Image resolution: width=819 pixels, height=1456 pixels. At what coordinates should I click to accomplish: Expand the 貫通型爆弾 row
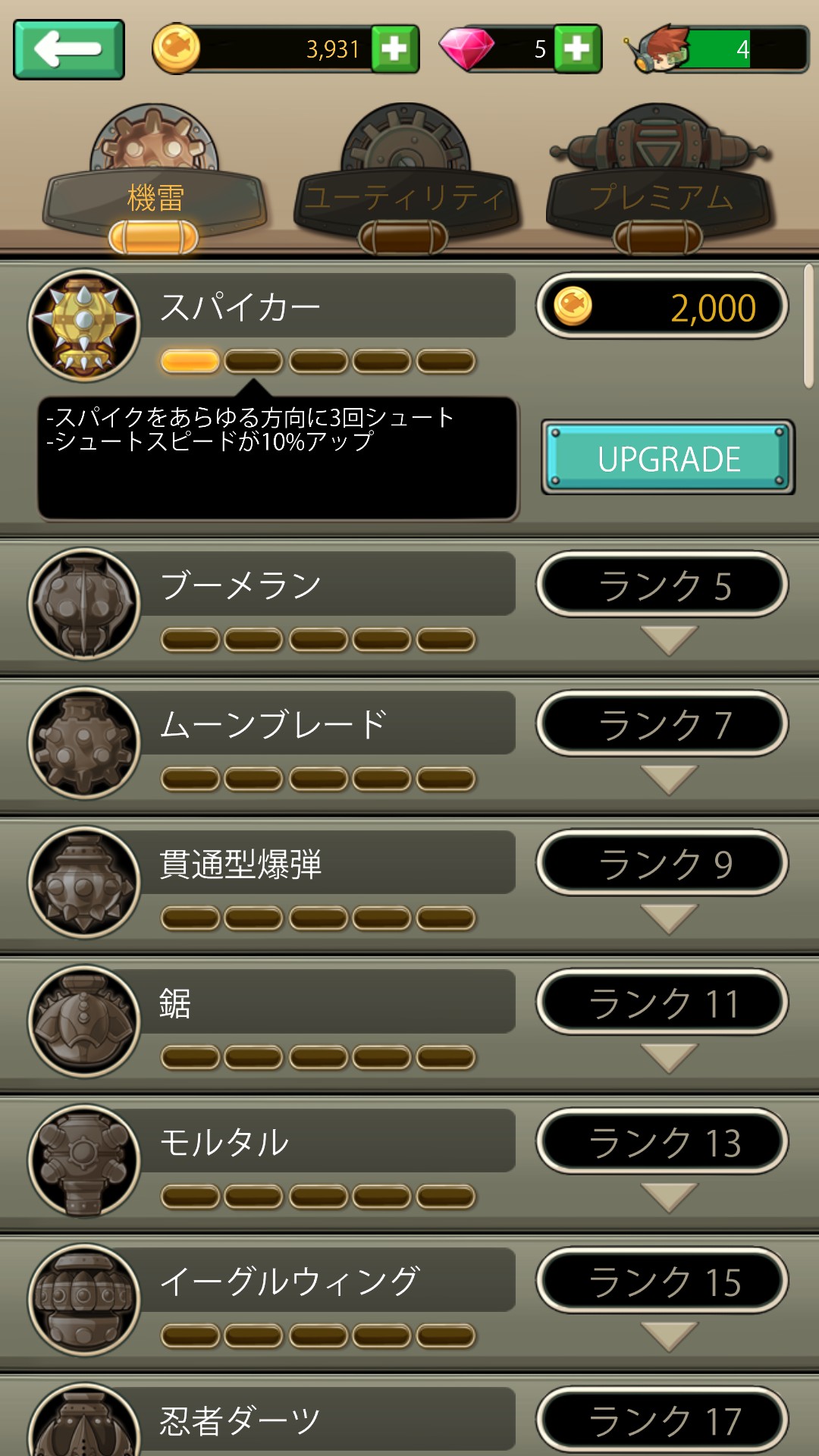668,919
